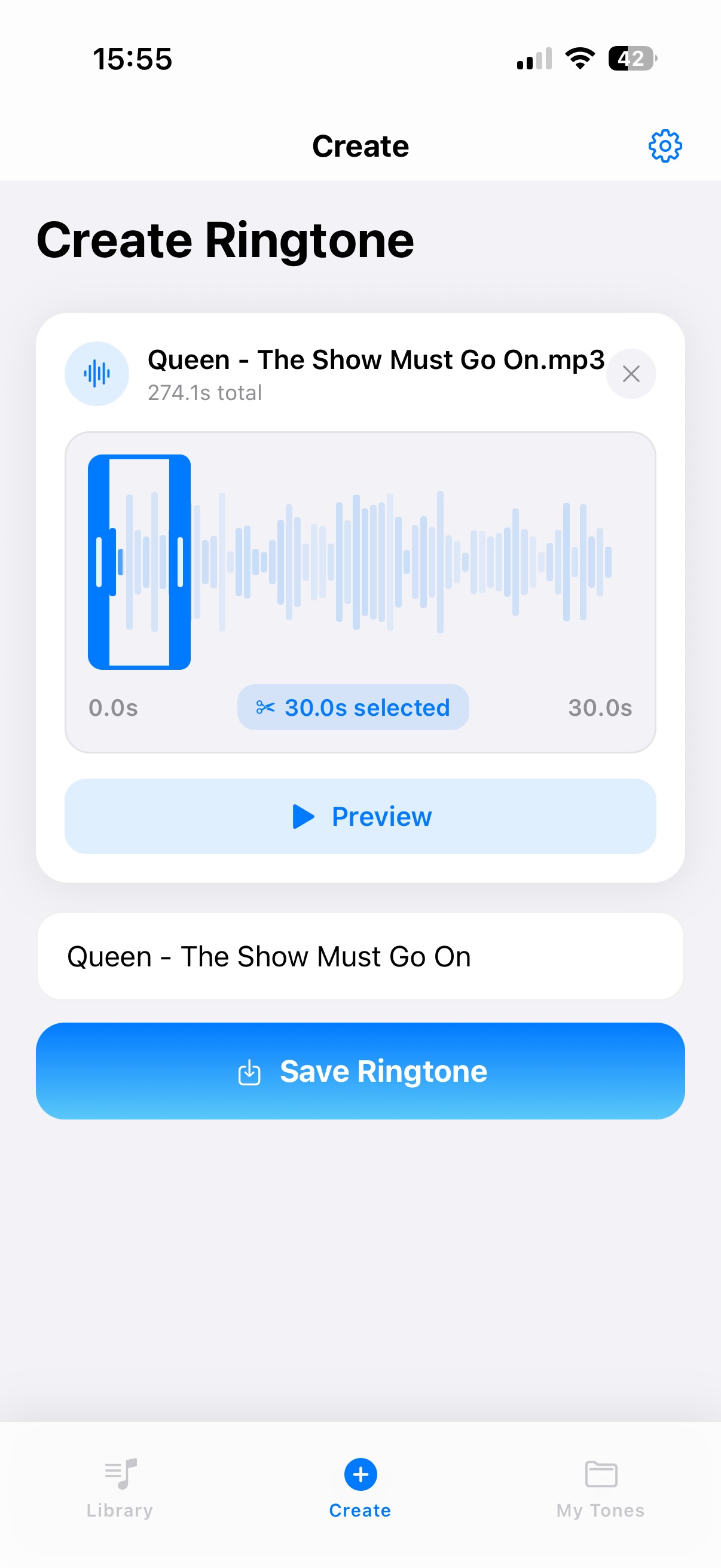Viewport: 721px width, 1568px height.
Task: Edit the ringtone name field
Action: (x=360, y=956)
